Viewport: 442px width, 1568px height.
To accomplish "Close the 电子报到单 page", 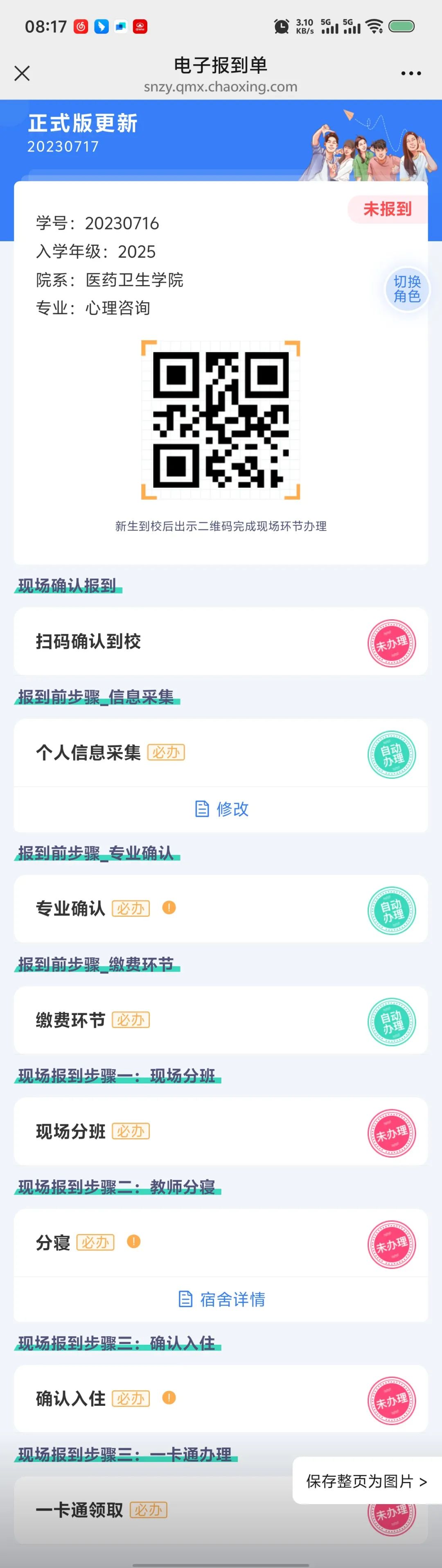I will [22, 74].
